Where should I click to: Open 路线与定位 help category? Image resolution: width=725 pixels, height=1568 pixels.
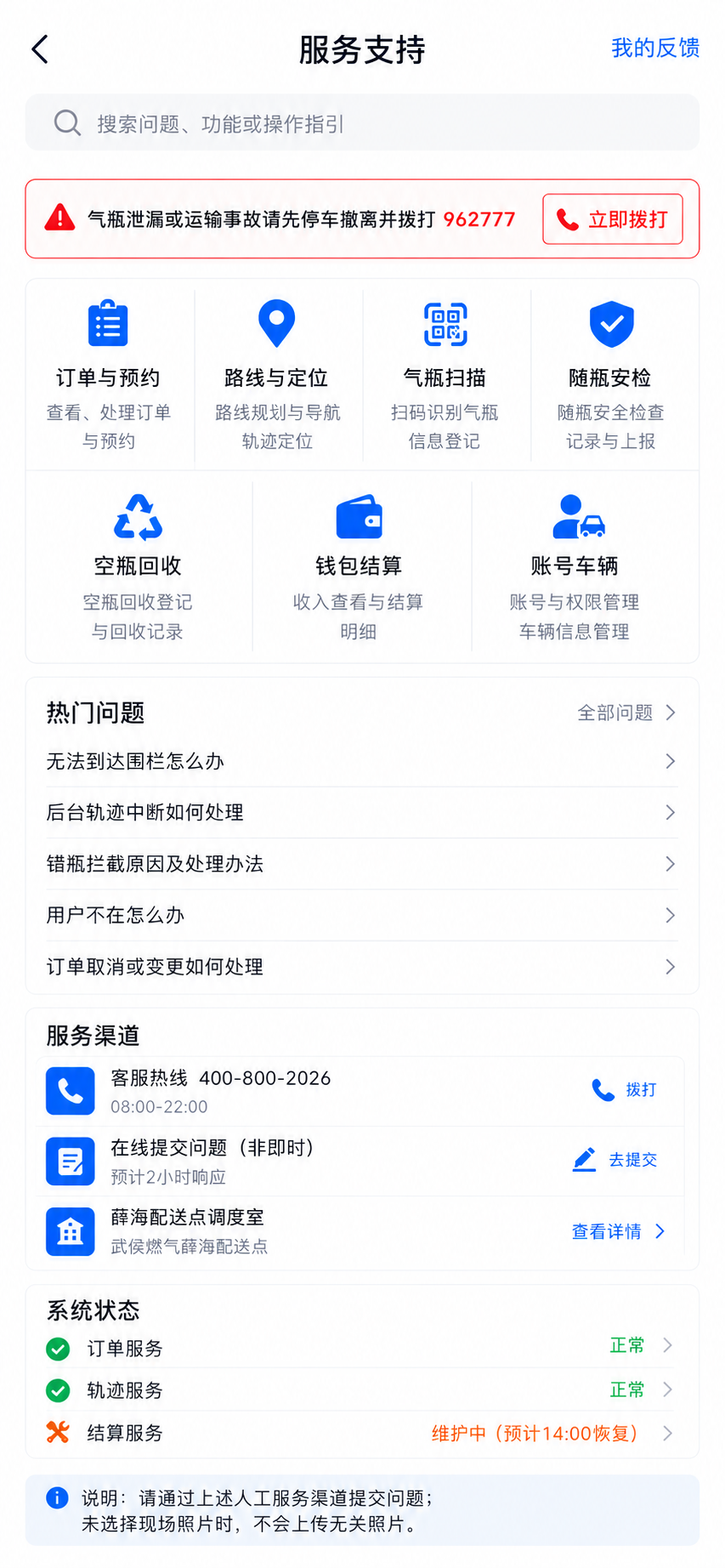pos(277,375)
